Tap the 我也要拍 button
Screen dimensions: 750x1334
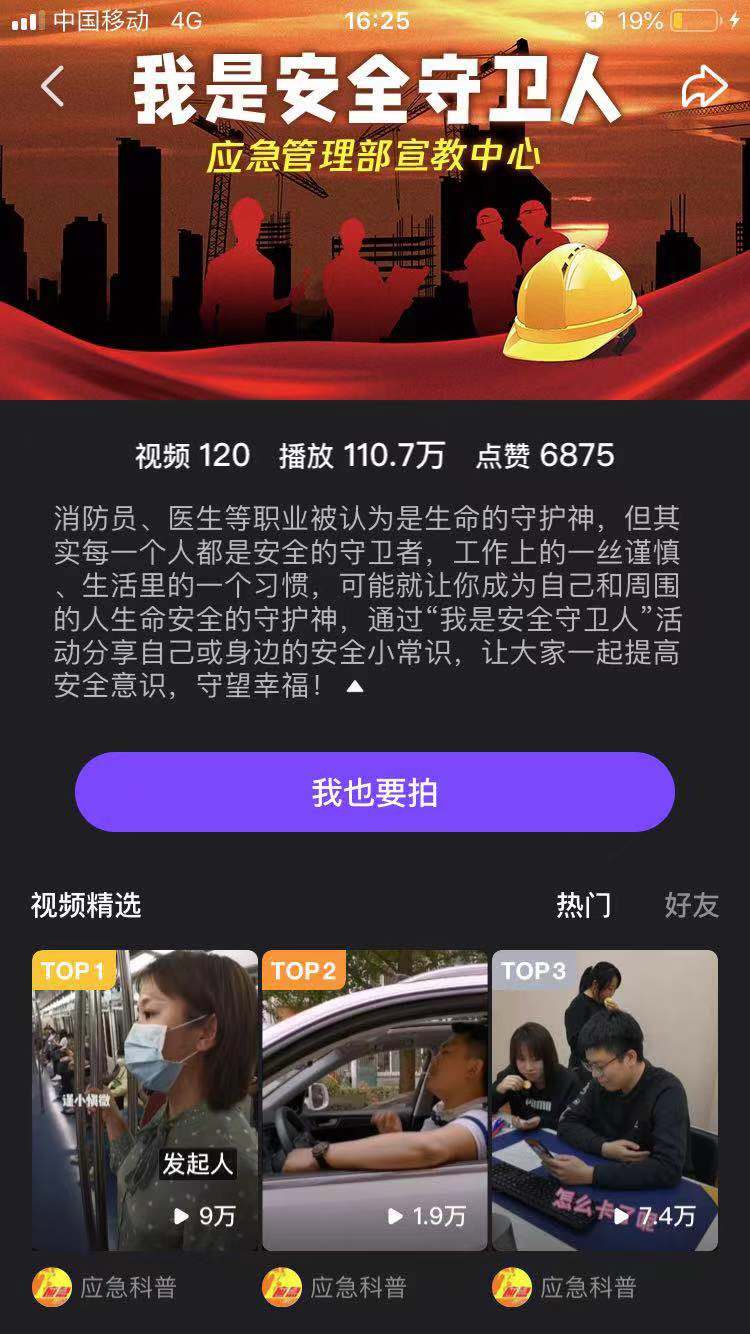point(375,792)
